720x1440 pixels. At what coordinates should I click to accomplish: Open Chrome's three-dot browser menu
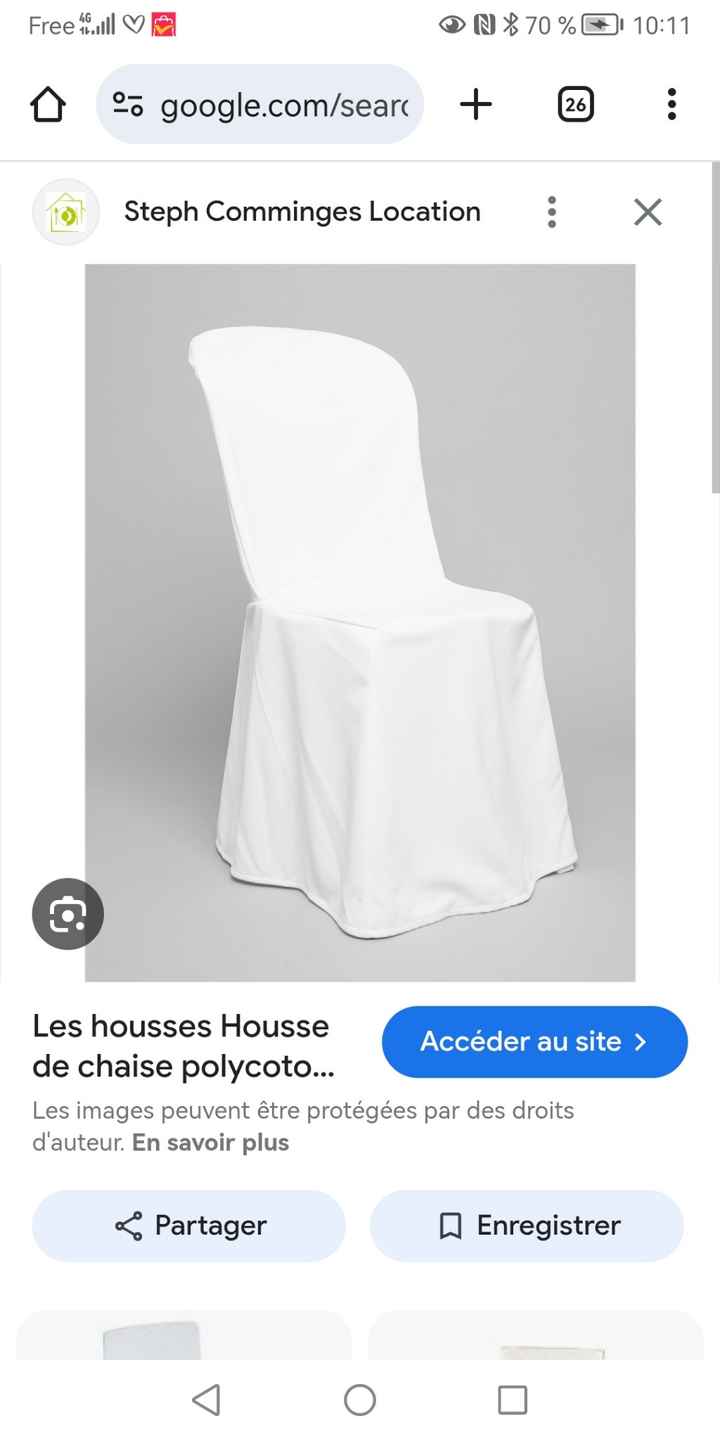coord(671,103)
